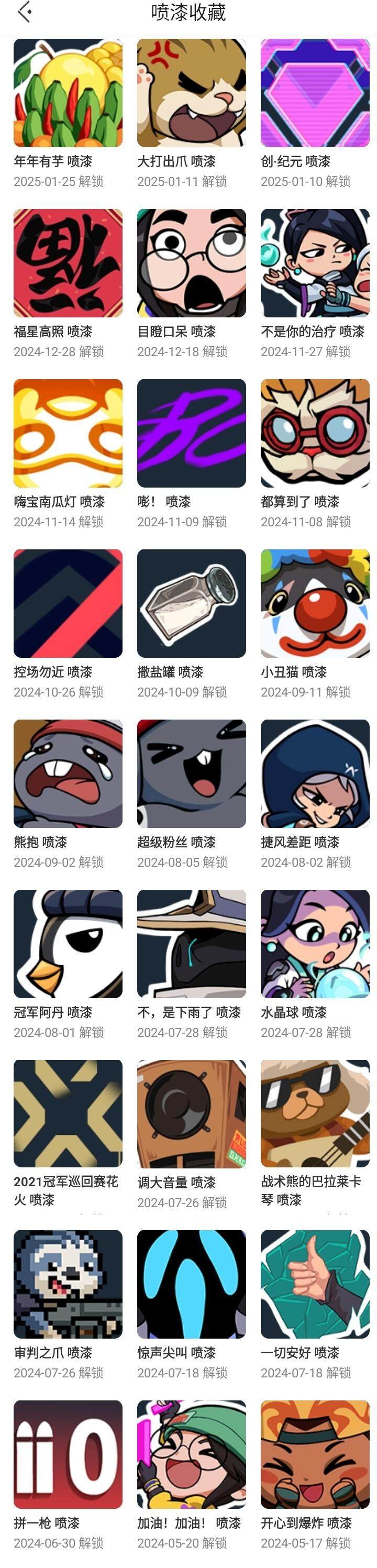Tap the 撒盐罐 salt shaker spray
The height and width of the screenshot is (1568, 377).
point(191,603)
